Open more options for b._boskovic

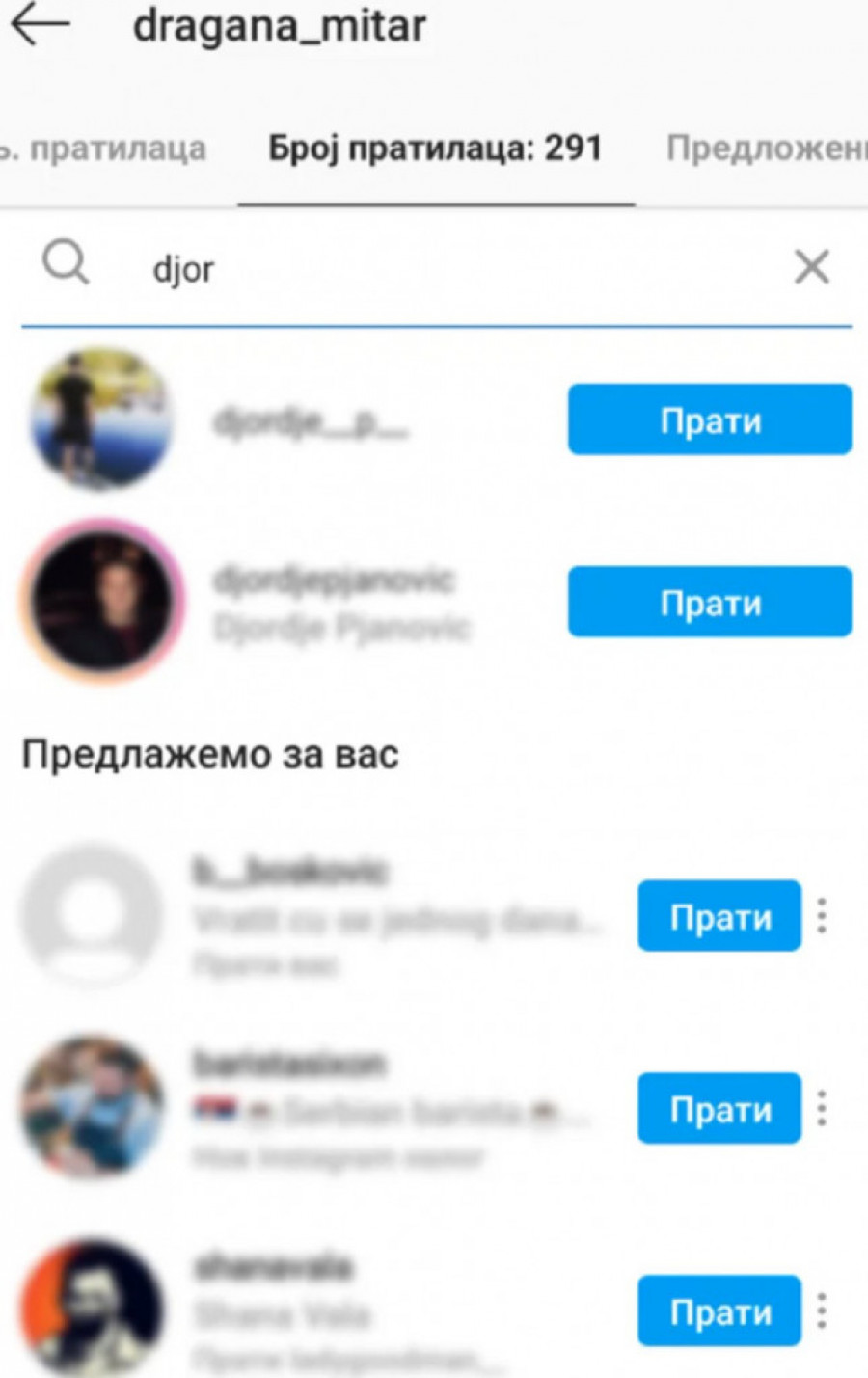[x=822, y=916]
